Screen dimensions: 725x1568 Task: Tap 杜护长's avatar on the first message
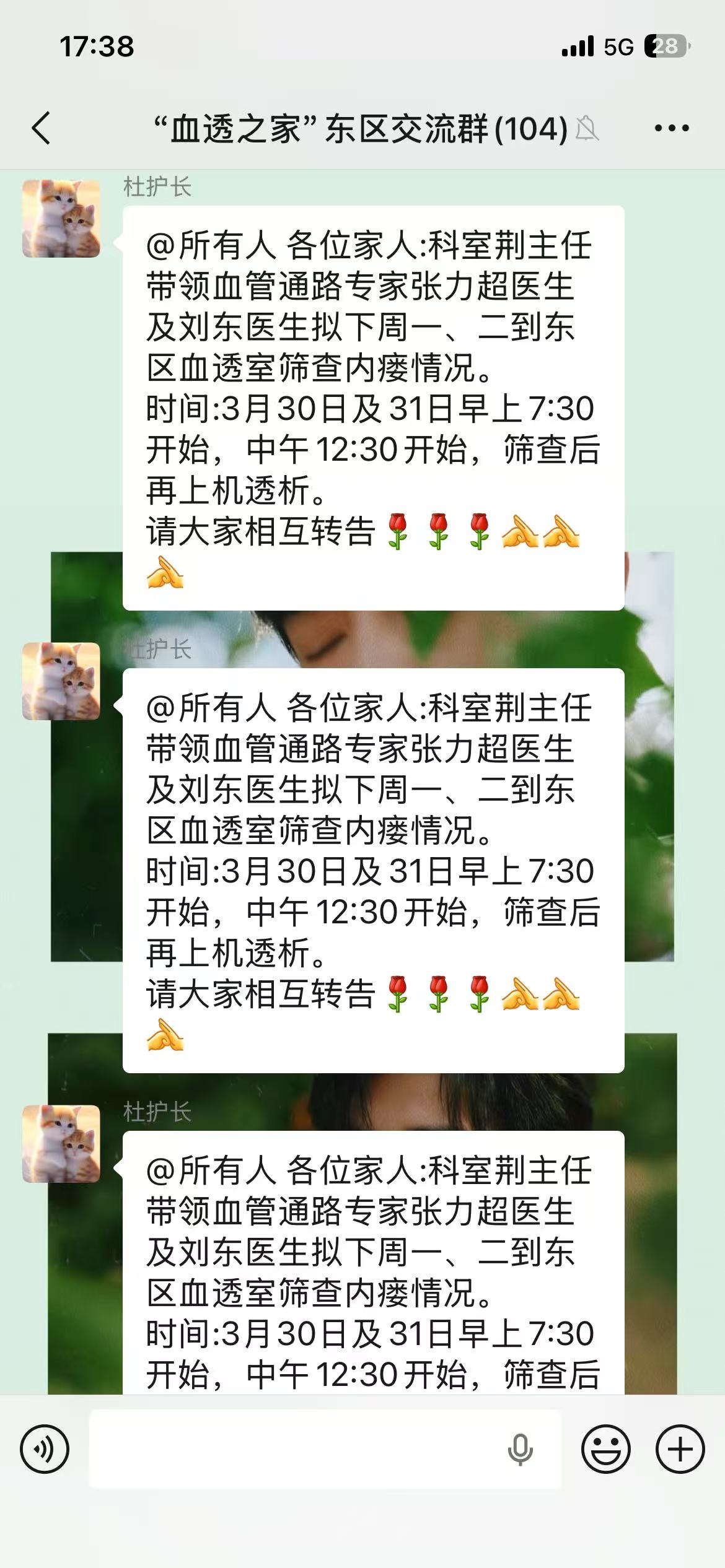coord(61,219)
